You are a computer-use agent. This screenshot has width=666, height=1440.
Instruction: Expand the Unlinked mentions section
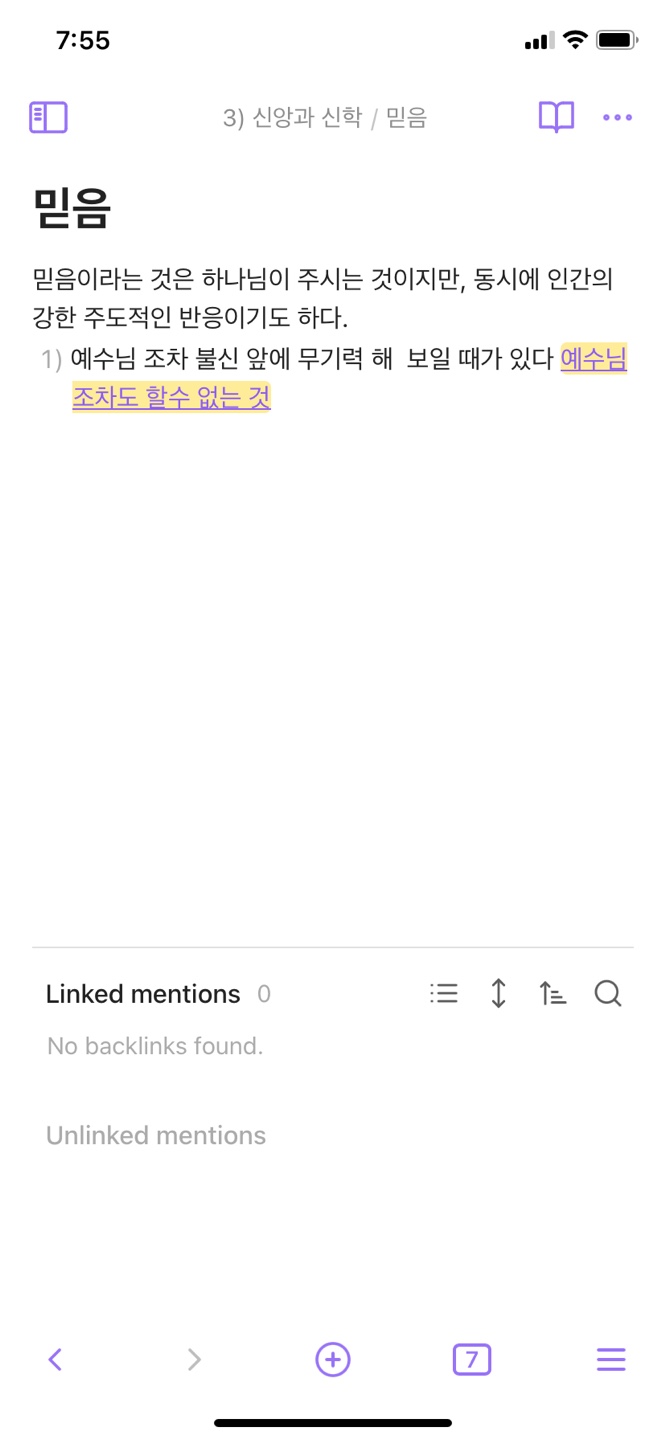[x=156, y=1135]
